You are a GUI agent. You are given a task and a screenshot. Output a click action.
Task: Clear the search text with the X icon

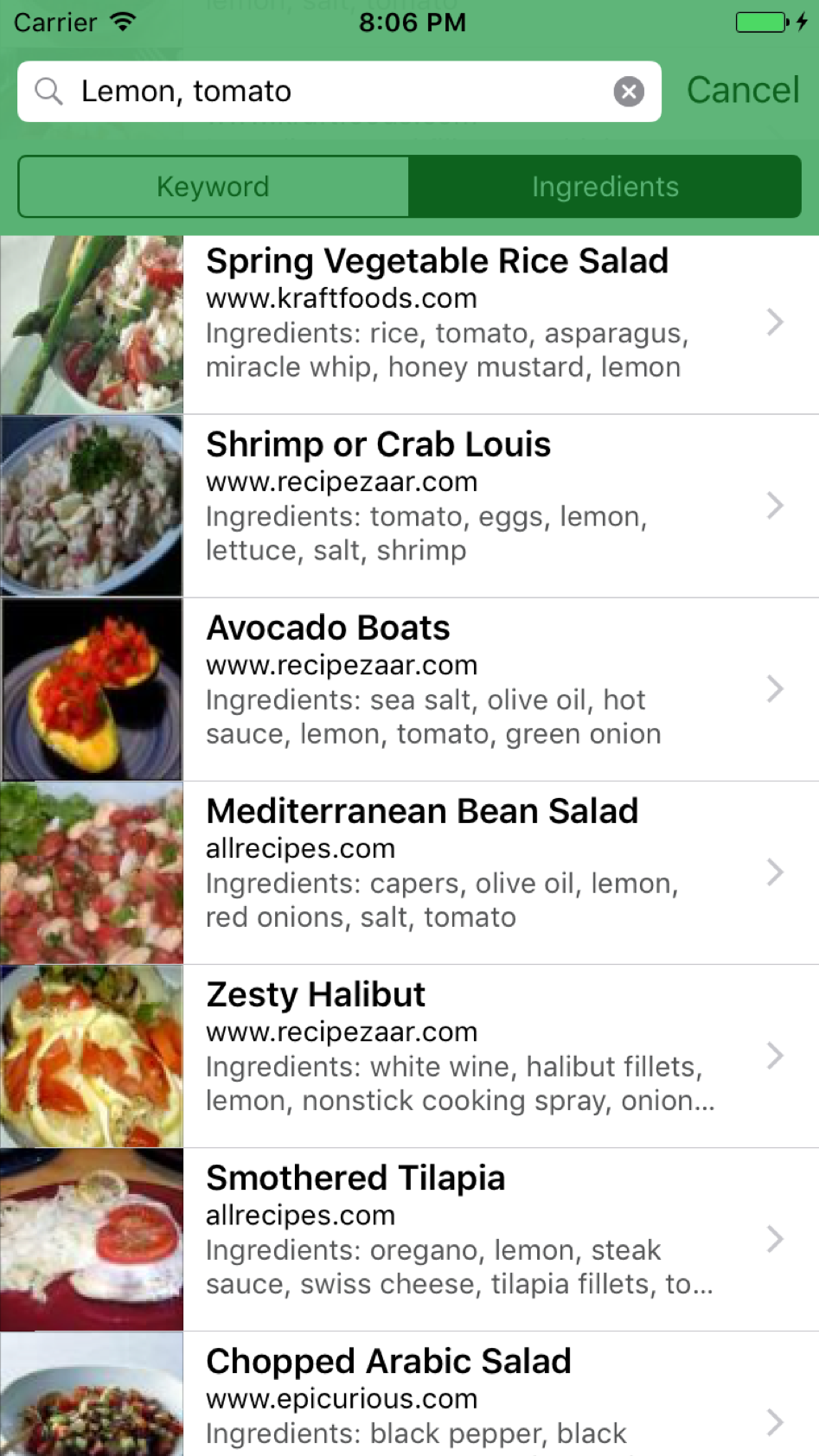point(629,91)
